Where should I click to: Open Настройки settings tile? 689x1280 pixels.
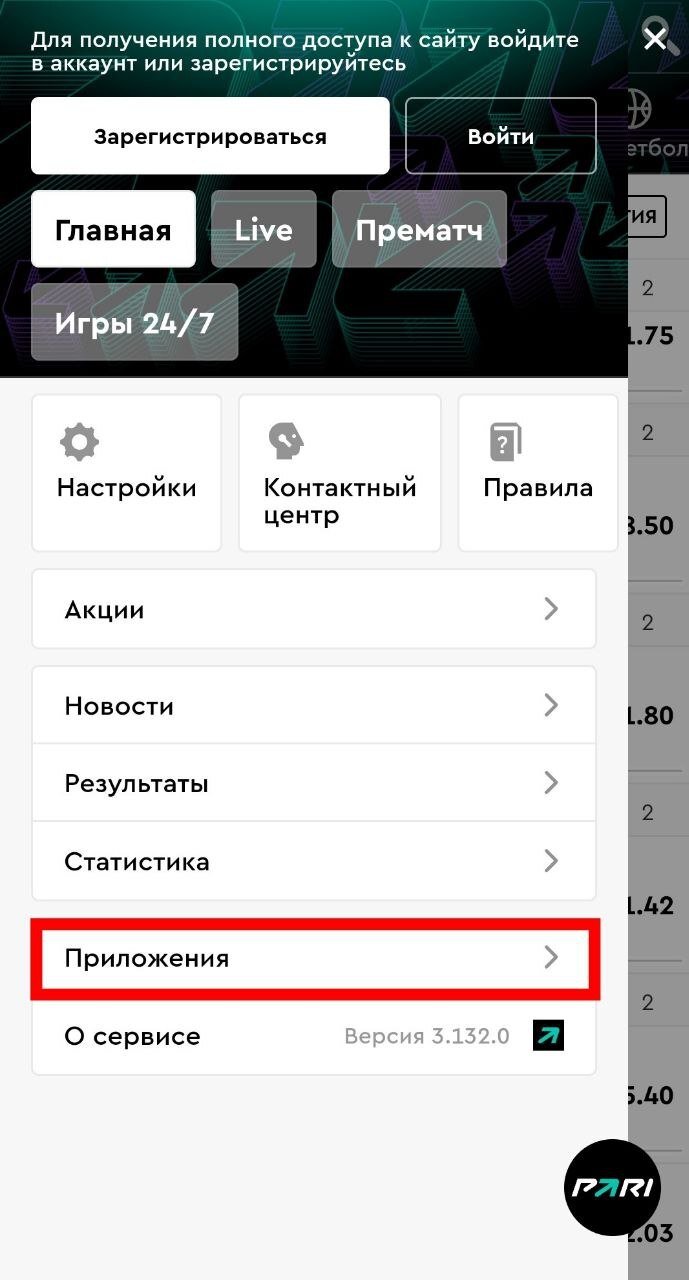click(x=126, y=473)
